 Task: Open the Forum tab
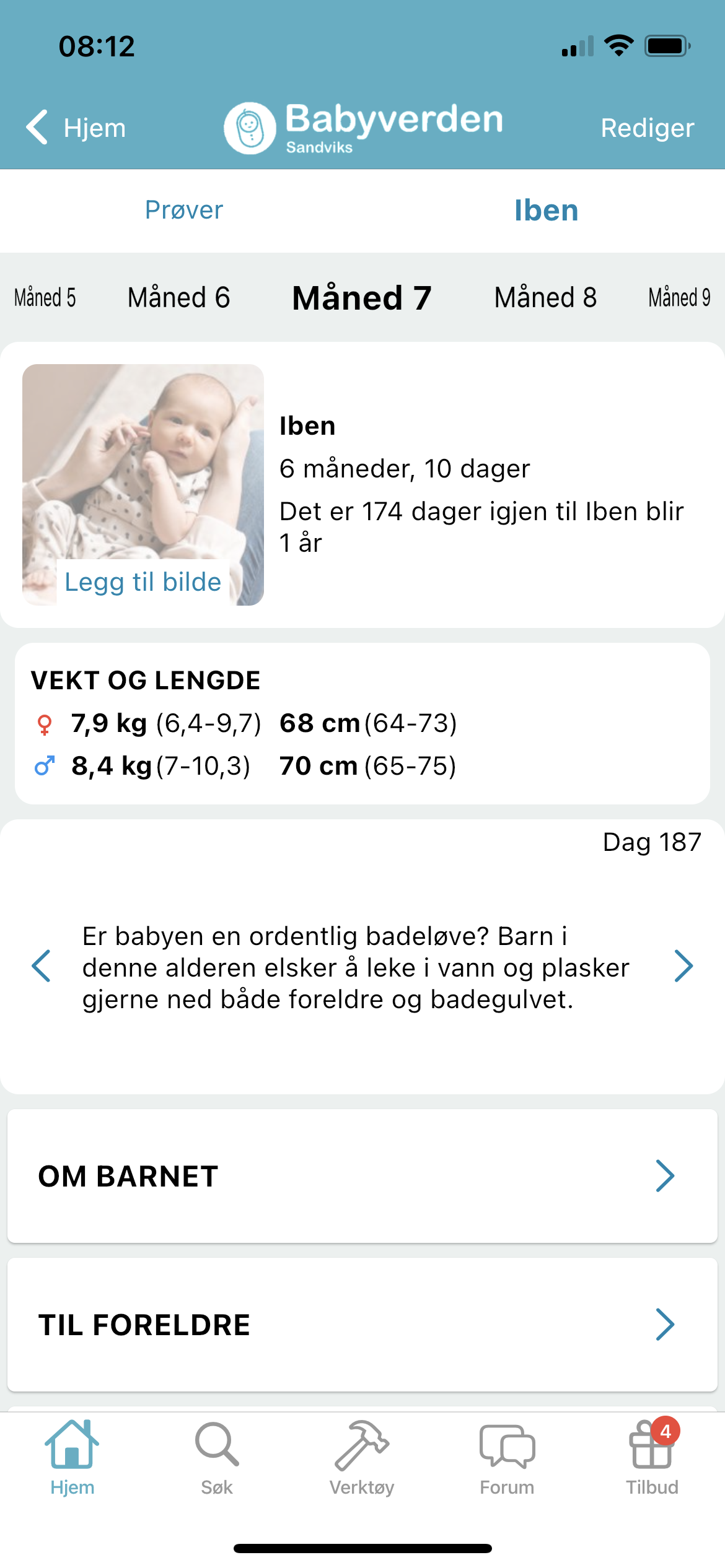click(x=507, y=1458)
